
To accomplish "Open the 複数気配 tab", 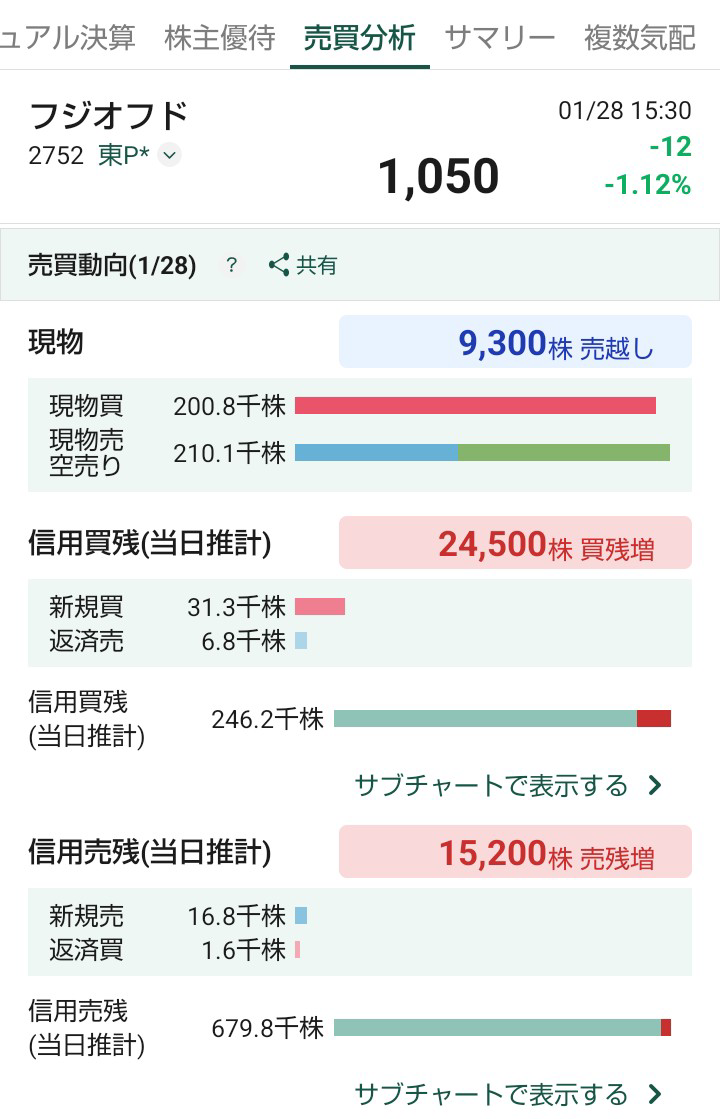I will 640,33.
